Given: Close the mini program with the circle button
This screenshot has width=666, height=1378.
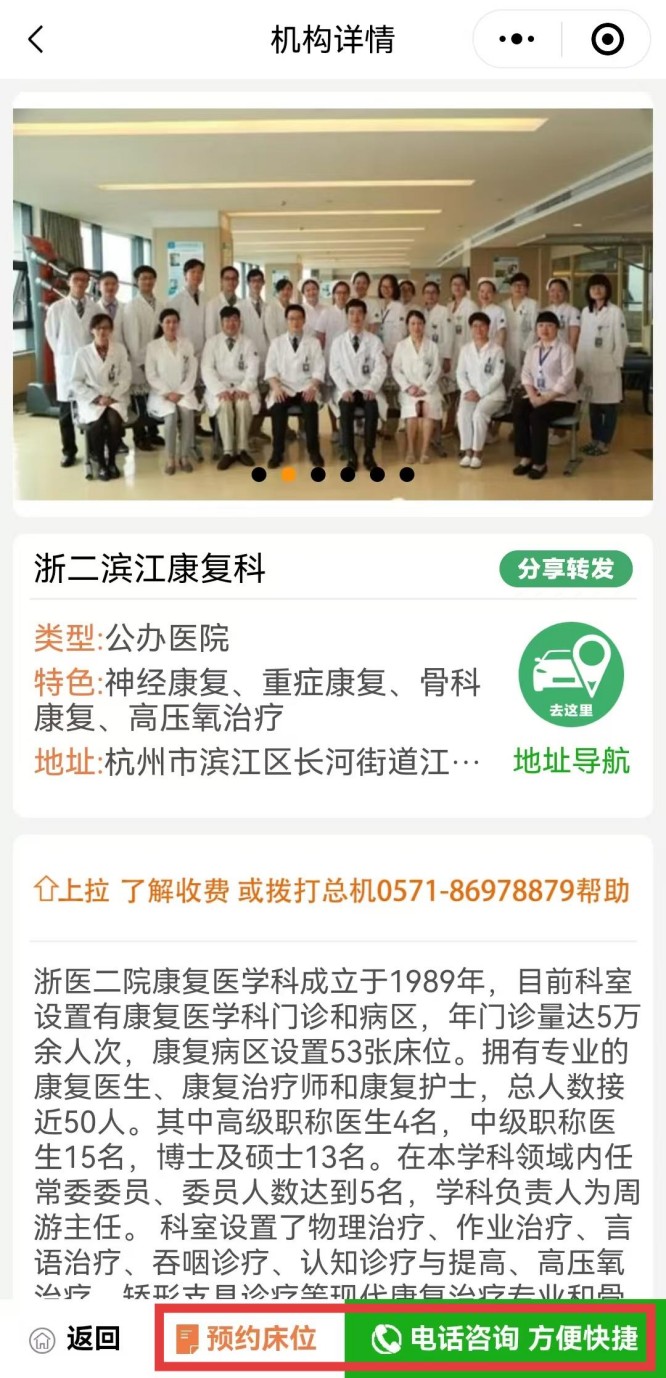Looking at the screenshot, I should point(607,40).
